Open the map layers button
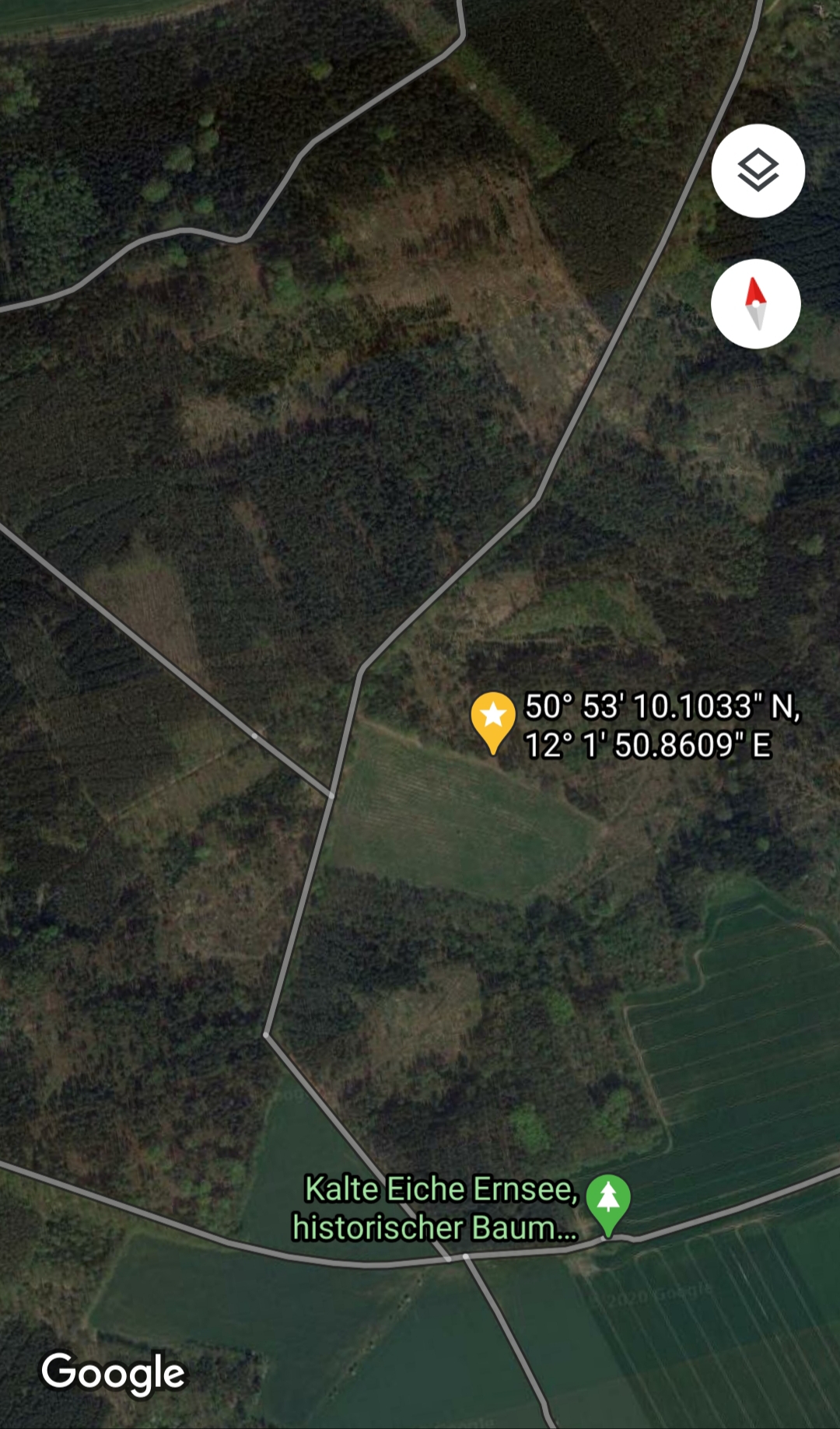The height and width of the screenshot is (1429, 840). coord(758,170)
